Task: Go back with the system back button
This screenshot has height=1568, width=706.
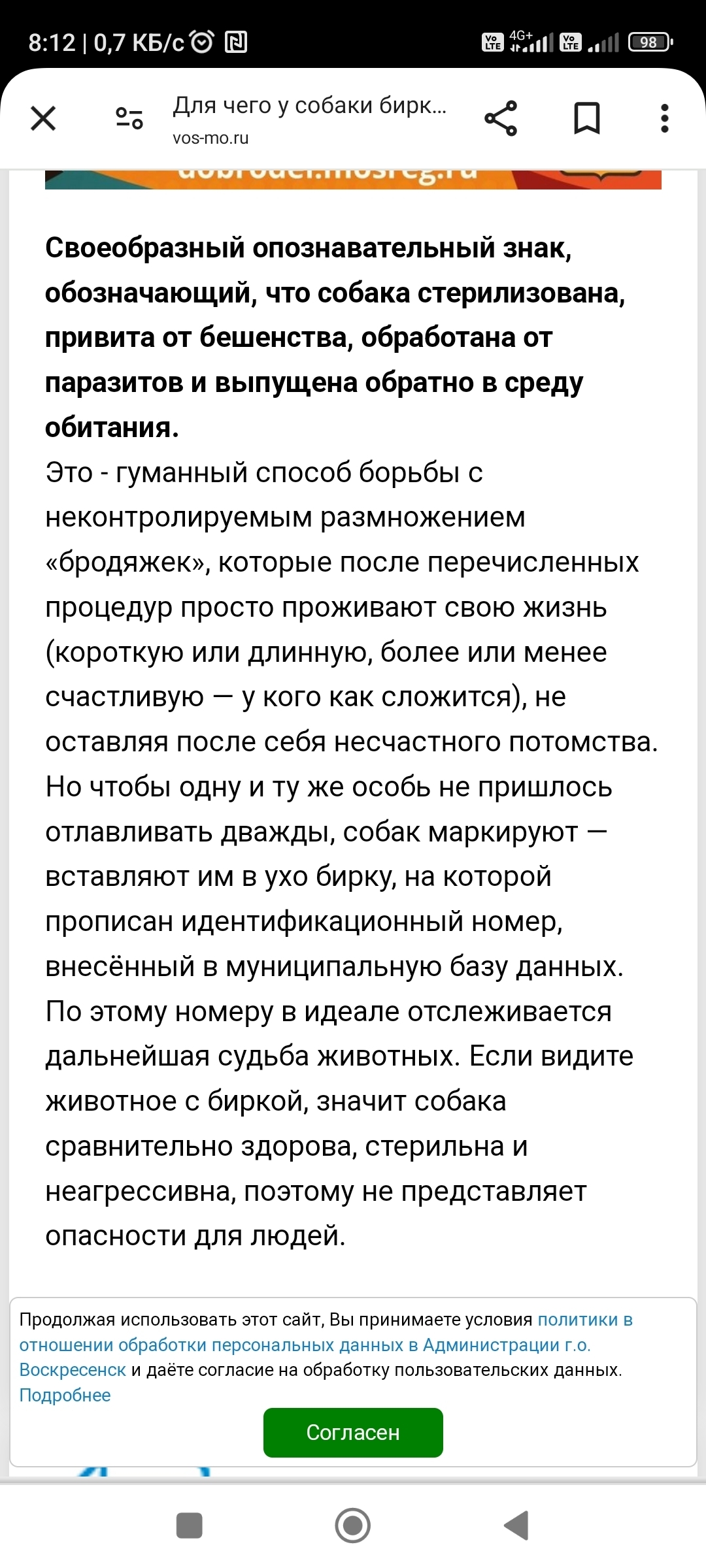Action: (516, 1526)
